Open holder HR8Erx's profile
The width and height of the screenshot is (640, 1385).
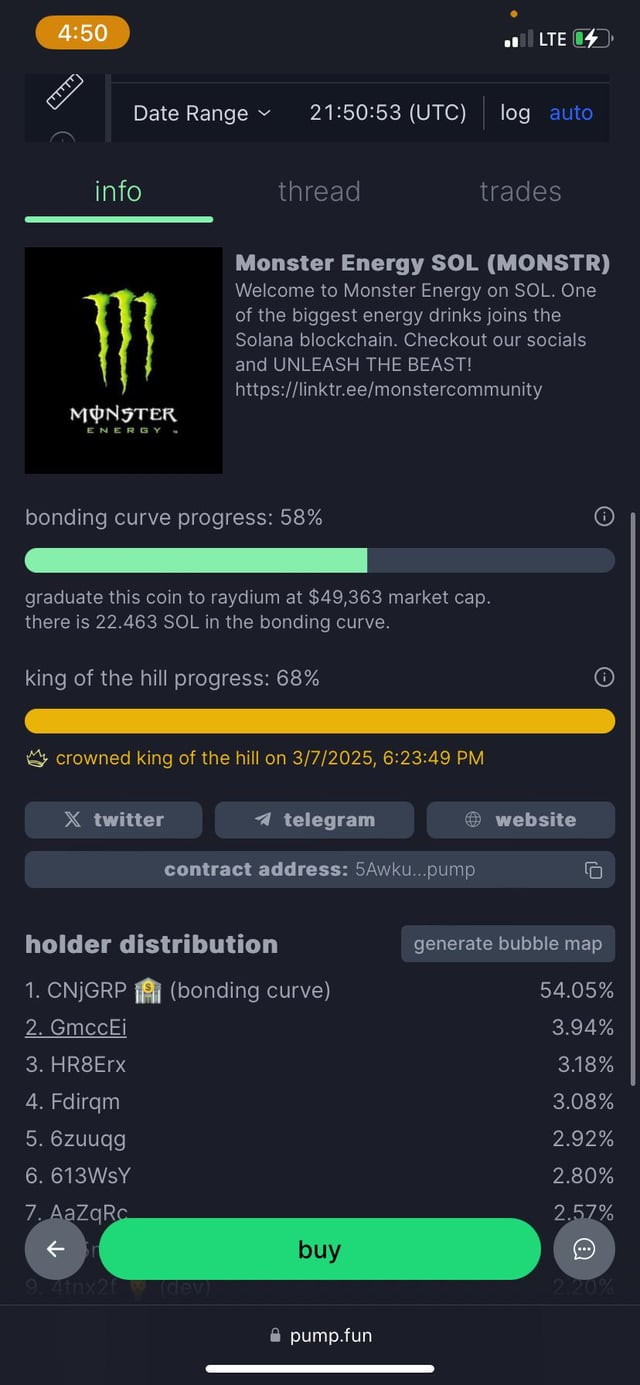[x=76, y=1064]
